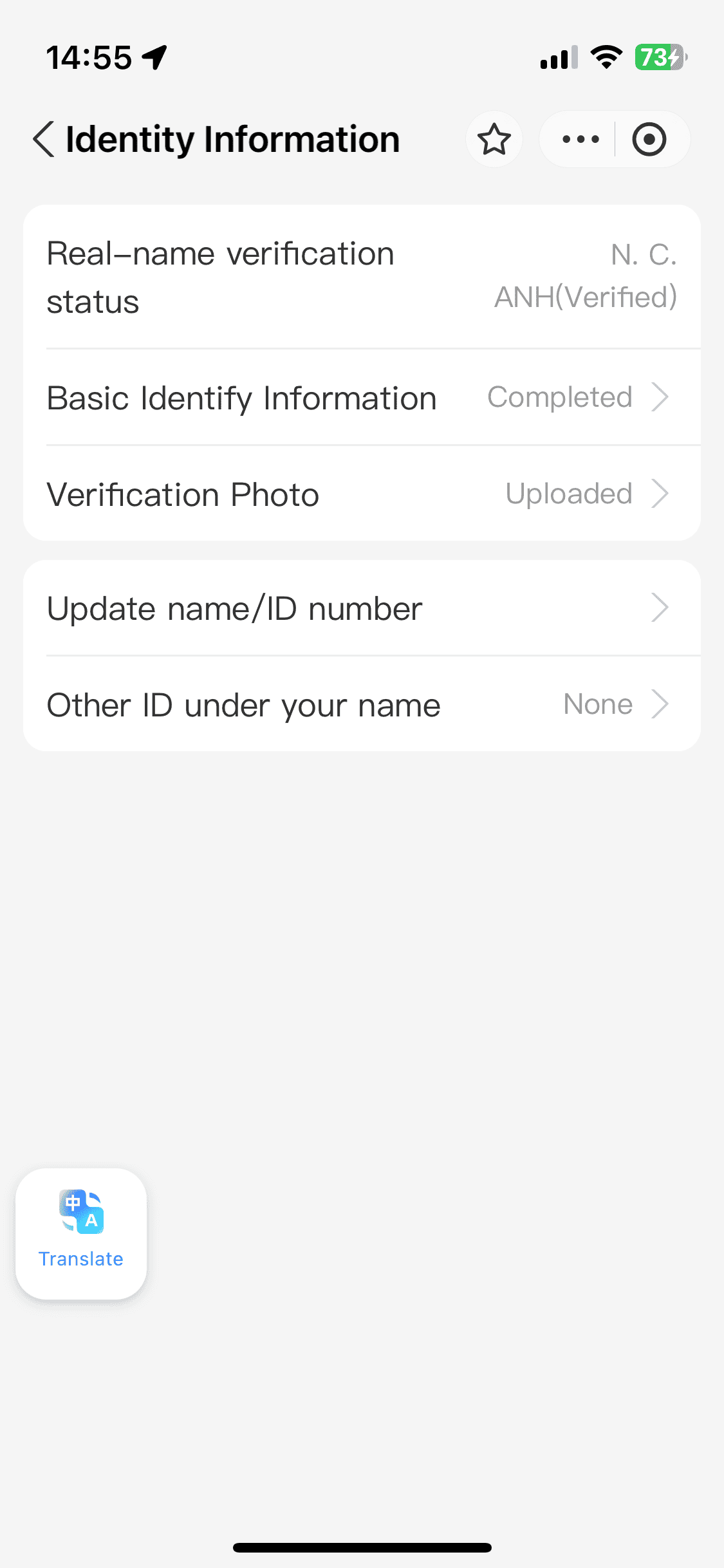Open Basic Identify Information row
The width and height of the screenshot is (724, 1568).
coord(362,397)
